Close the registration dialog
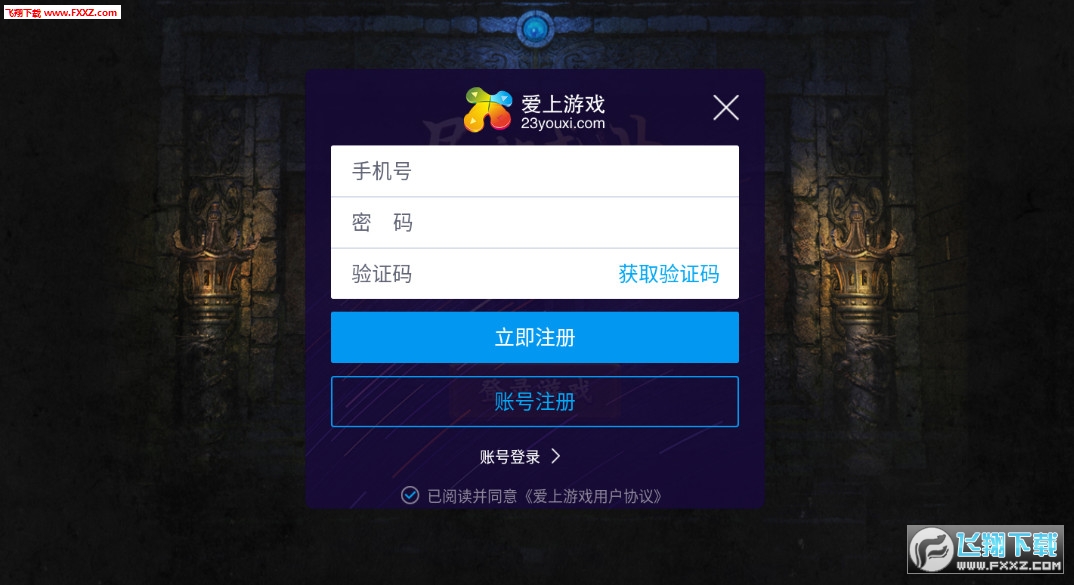 pyautogui.click(x=726, y=107)
